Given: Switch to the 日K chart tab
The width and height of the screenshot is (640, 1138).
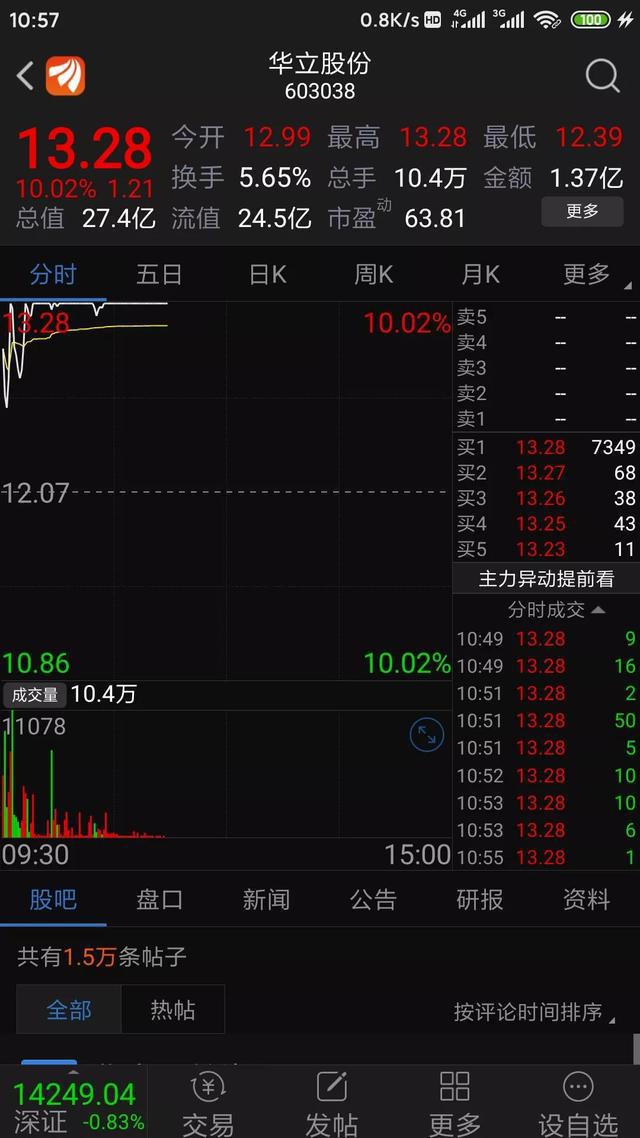Looking at the screenshot, I should (267, 274).
